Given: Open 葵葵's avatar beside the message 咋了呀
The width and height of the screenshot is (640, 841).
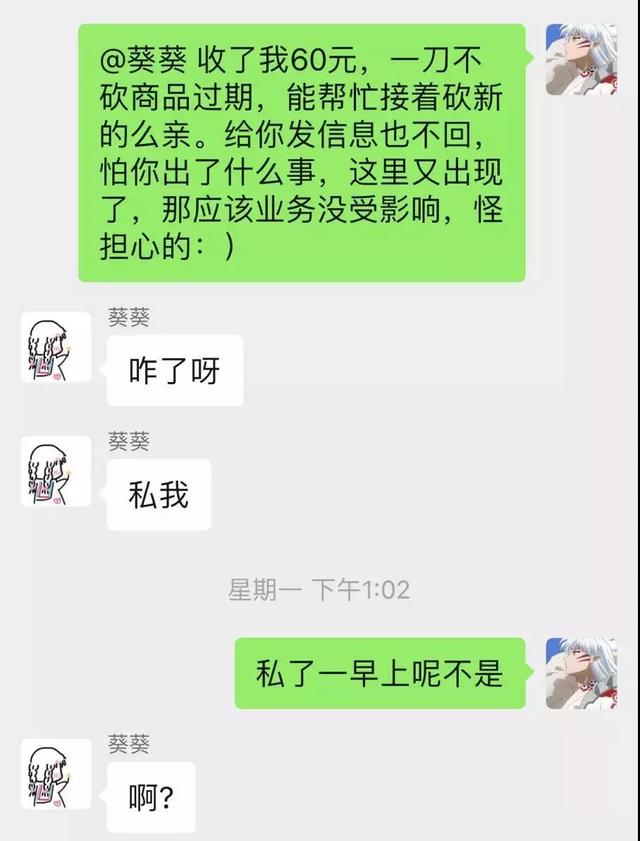Looking at the screenshot, I should [56, 347].
